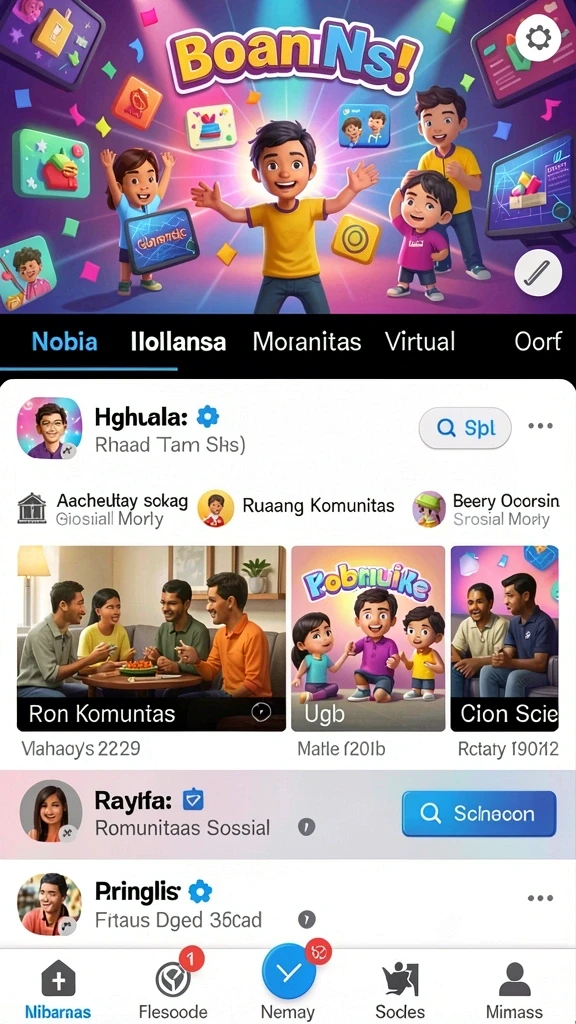This screenshot has height=1024, width=576.
Task: Switch to the Ilollansa tab
Action: tap(178, 342)
